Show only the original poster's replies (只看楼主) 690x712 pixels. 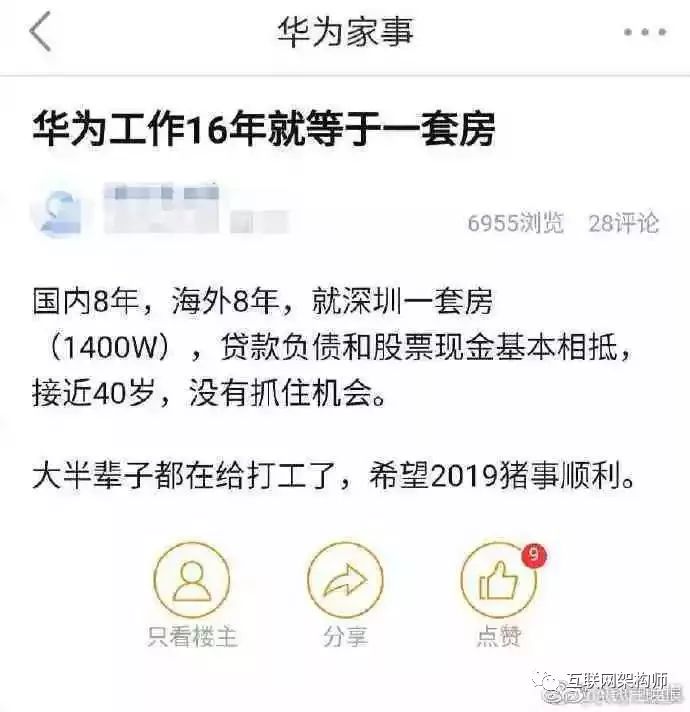pos(191,581)
